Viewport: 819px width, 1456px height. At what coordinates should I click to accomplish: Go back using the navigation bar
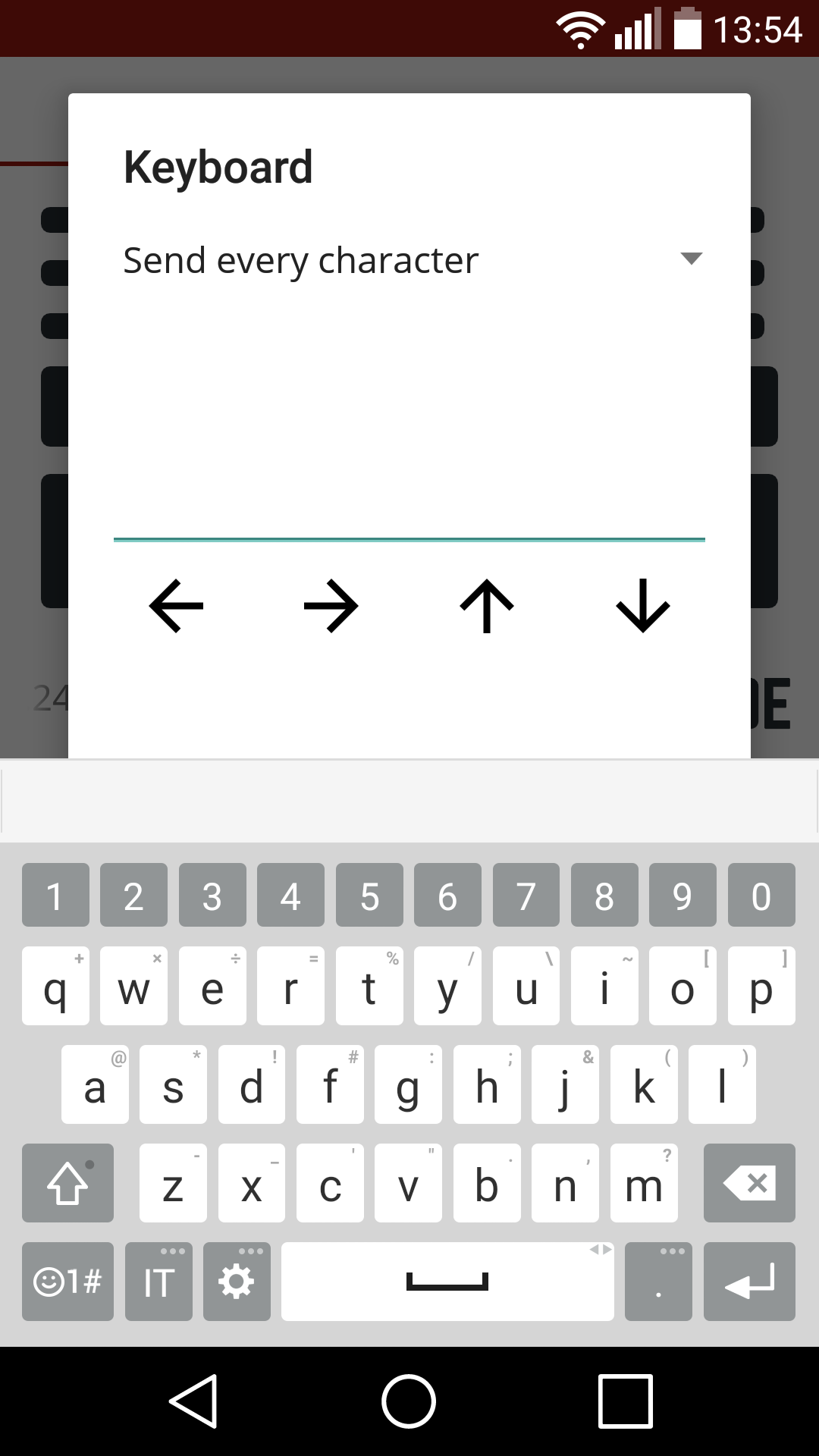click(x=194, y=1401)
